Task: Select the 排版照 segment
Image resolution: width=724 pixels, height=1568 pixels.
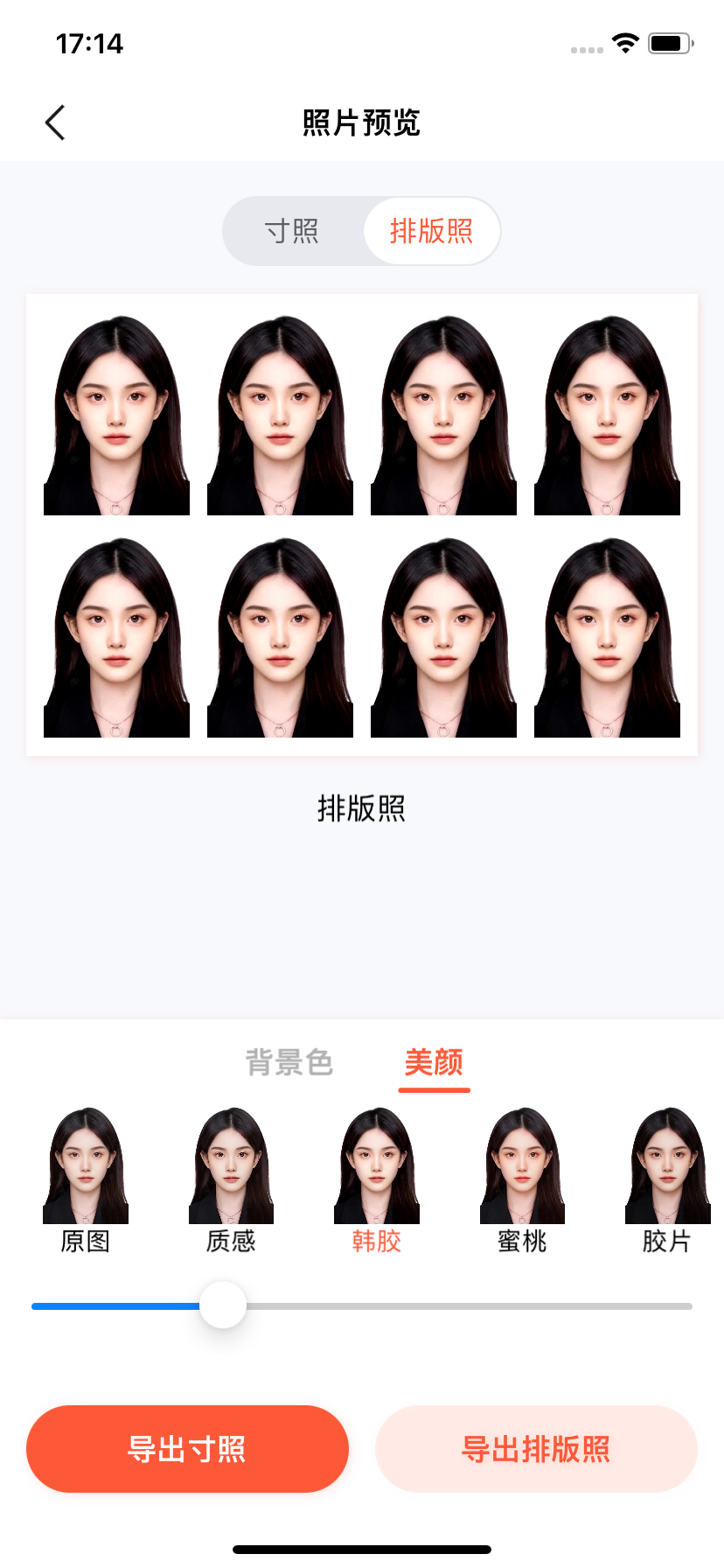Action: [431, 231]
